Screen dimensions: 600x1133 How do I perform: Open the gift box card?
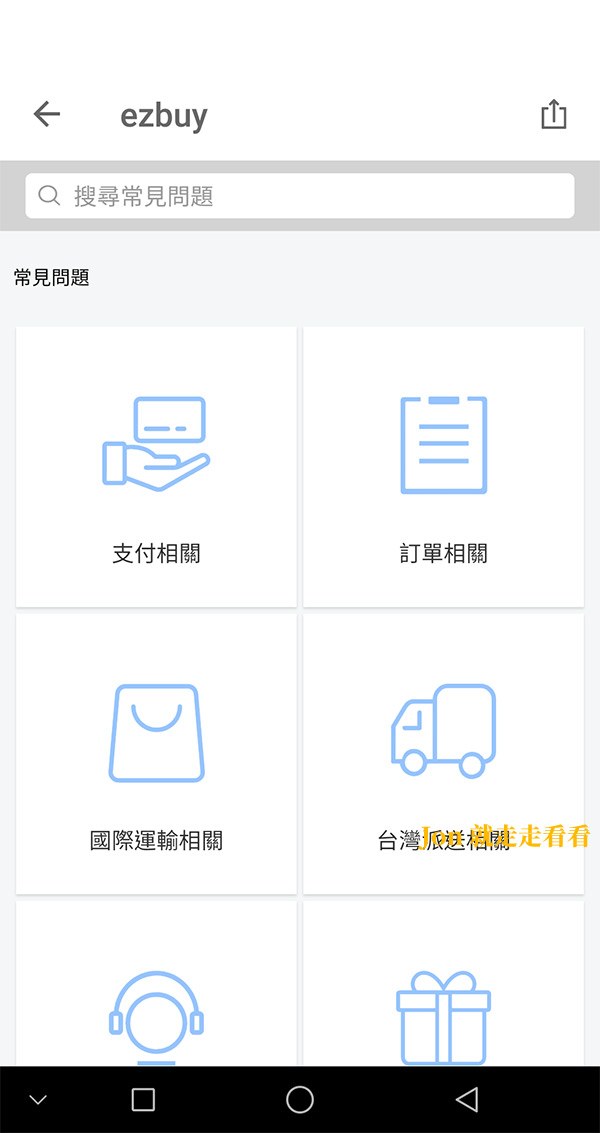pyautogui.click(x=443, y=983)
